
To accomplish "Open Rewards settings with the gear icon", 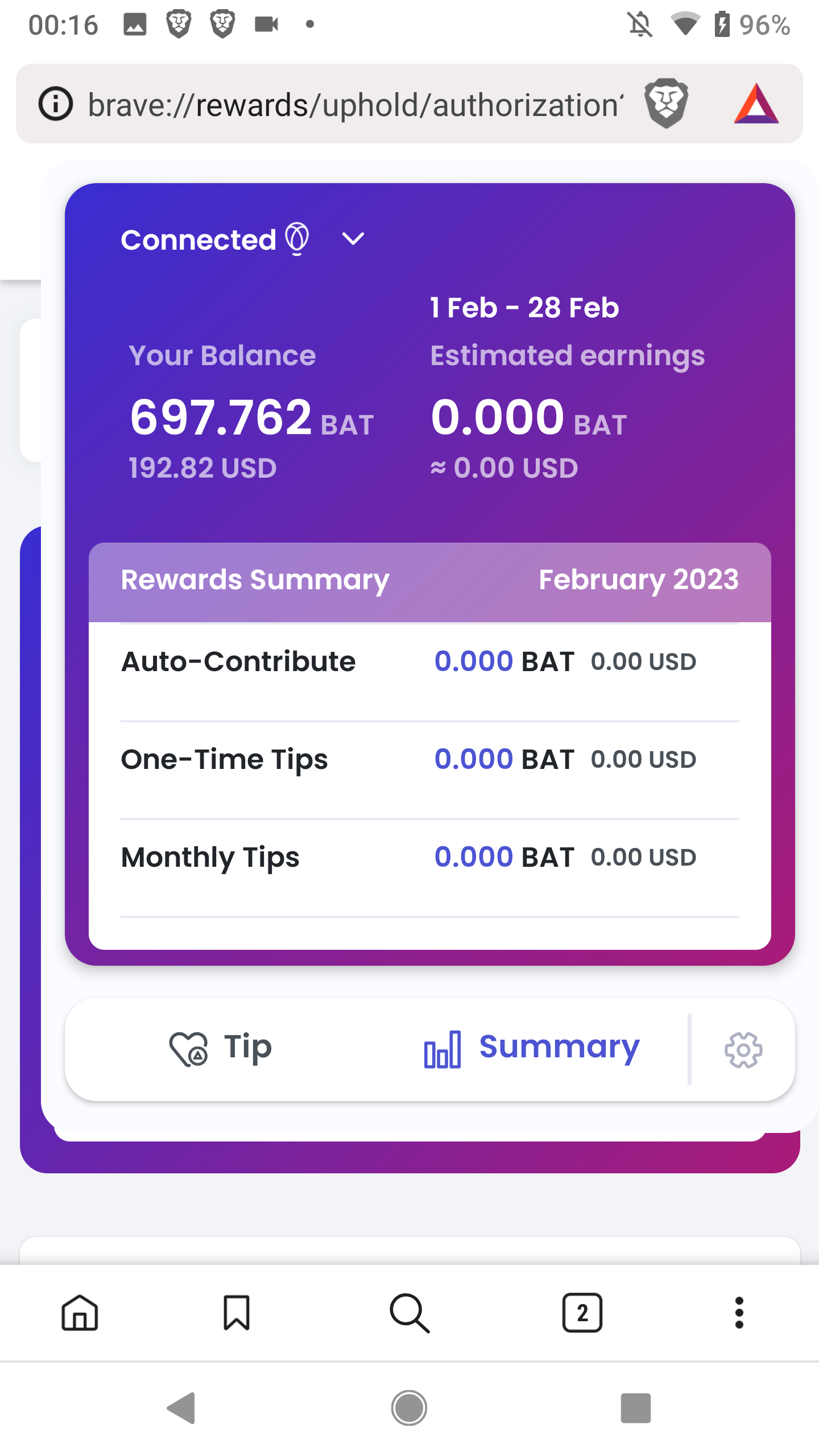I will [x=742, y=1048].
